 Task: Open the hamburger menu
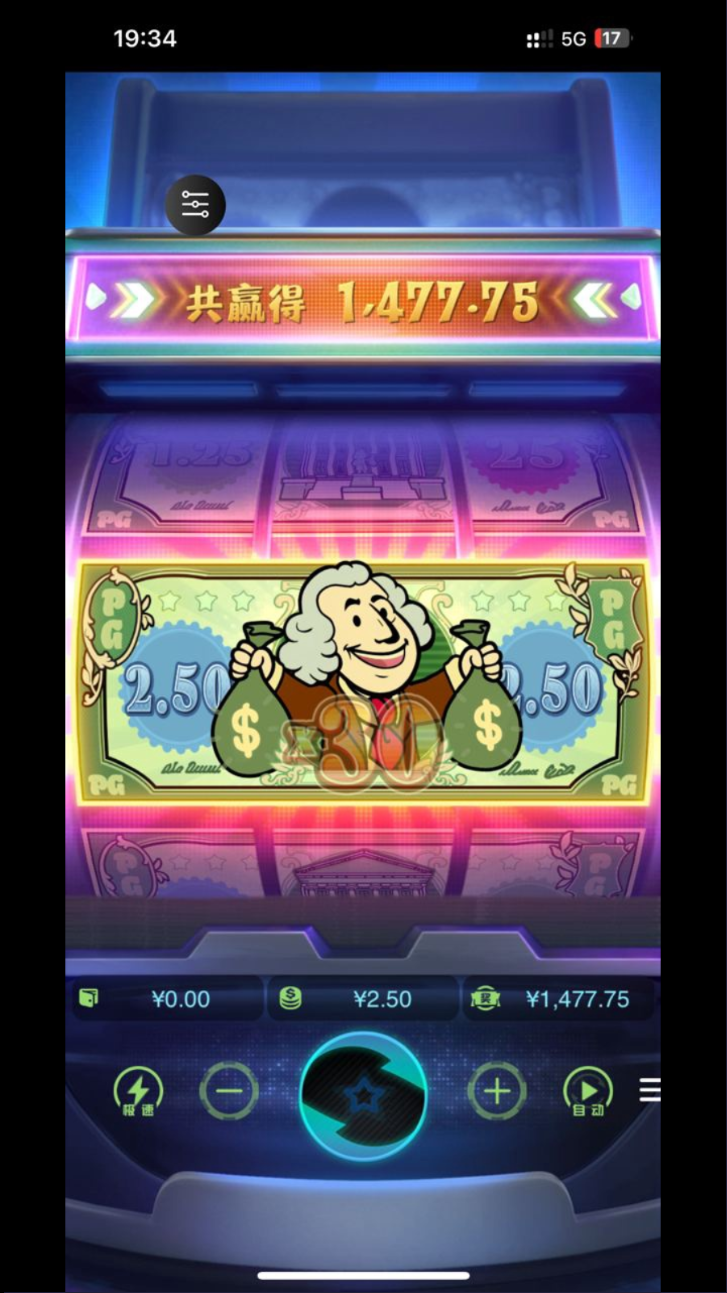coord(649,1090)
